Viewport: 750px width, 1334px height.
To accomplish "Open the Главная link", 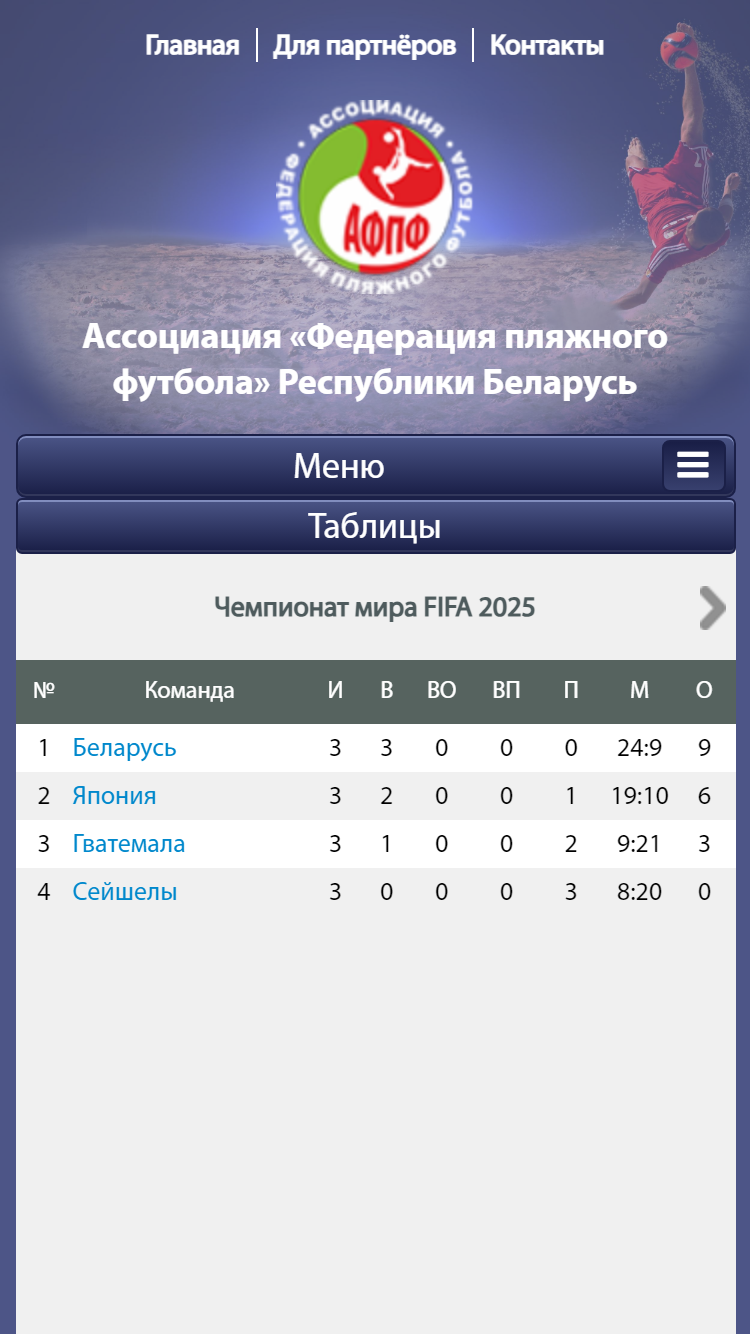I will click(x=192, y=46).
